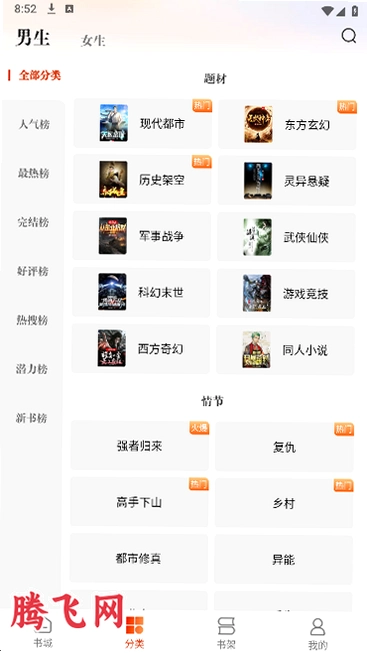This screenshot has width=367, height=653.
Task: Select the 完结榜 list
Action: [x=33, y=222]
